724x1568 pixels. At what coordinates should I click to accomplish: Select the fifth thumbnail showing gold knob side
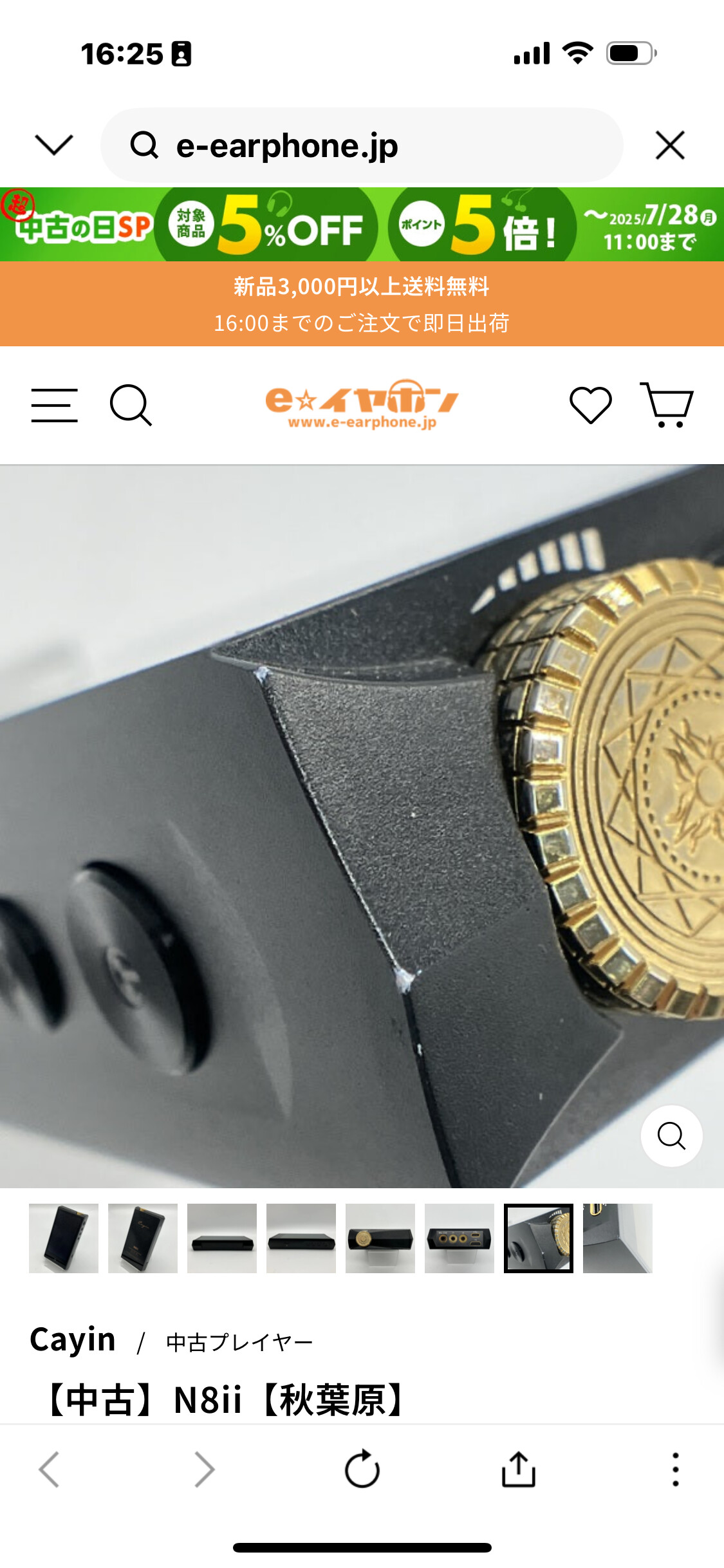(380, 1238)
